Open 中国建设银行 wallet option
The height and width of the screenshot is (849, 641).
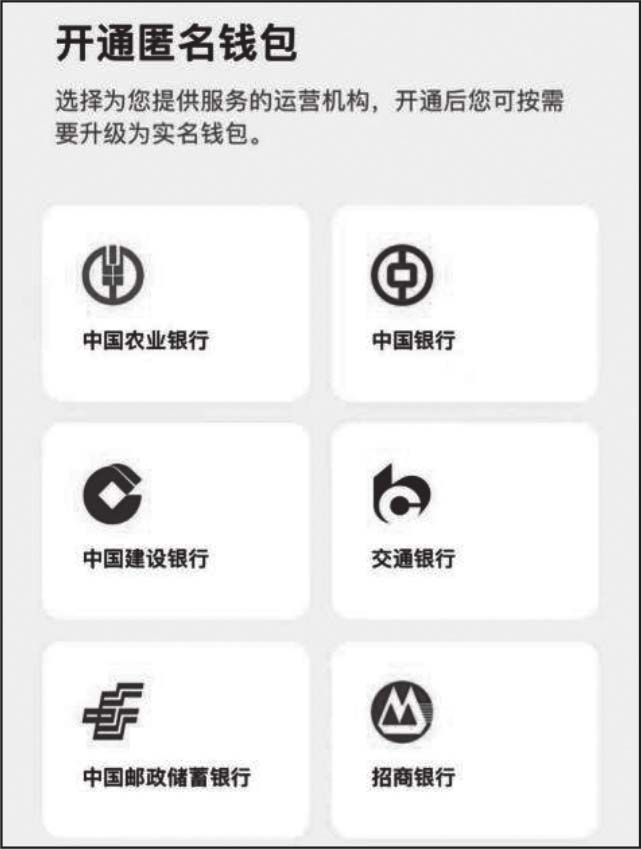[x=176, y=520]
